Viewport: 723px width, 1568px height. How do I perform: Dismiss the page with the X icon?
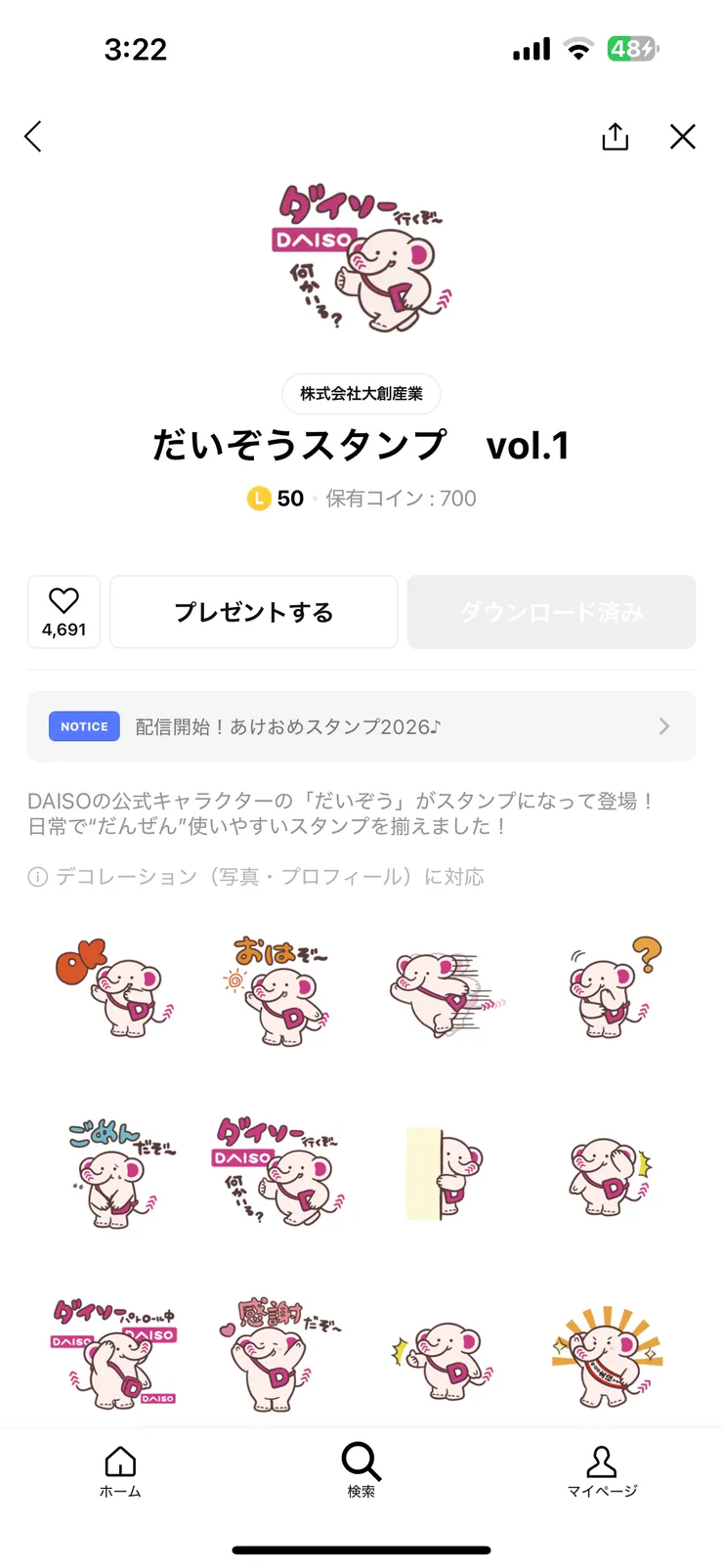682,137
